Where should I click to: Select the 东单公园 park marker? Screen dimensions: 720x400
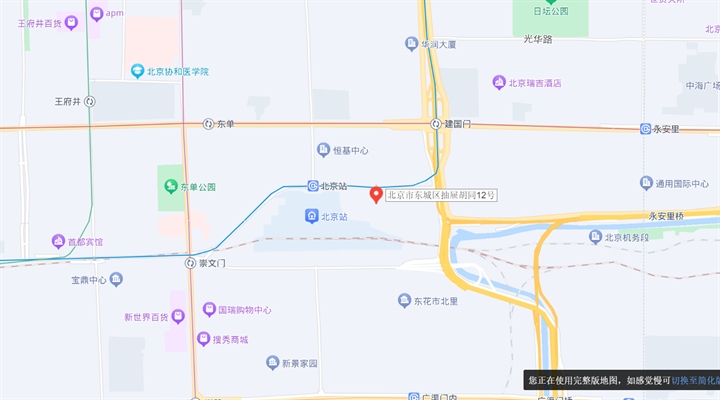[x=172, y=187]
